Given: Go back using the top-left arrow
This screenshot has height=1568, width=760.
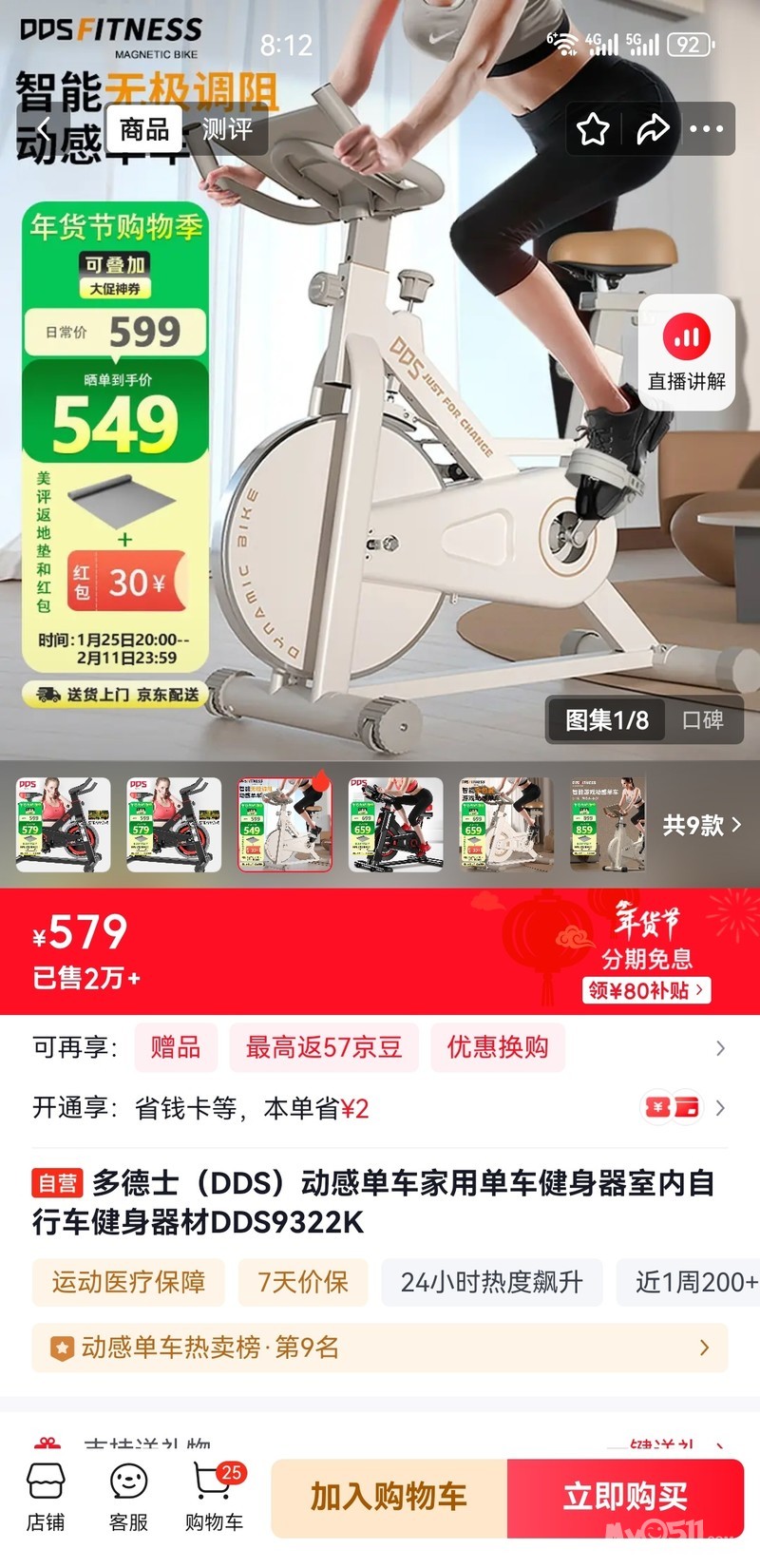Looking at the screenshot, I should click(45, 129).
